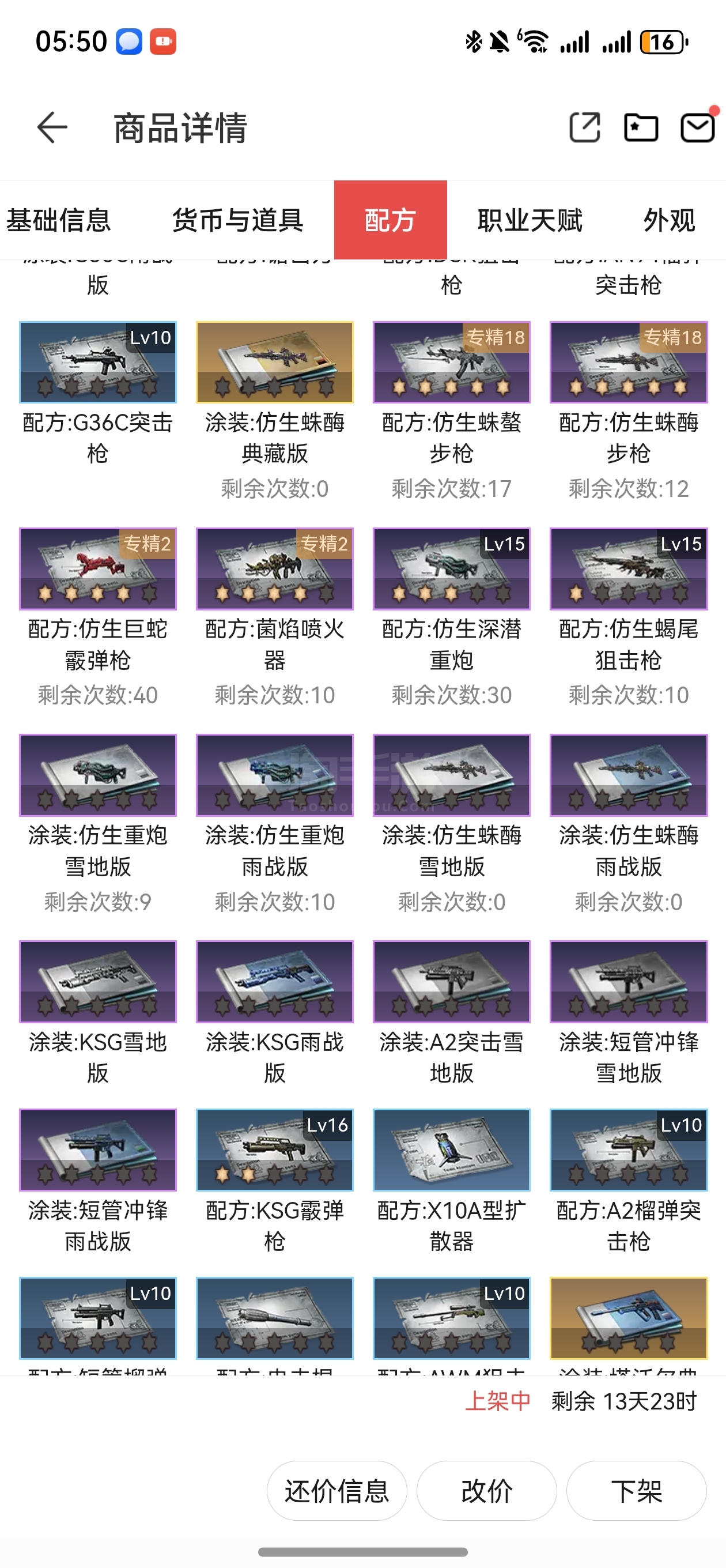Tap 下架 to delist the item
This screenshot has width=726, height=1568.
pyautogui.click(x=636, y=1491)
